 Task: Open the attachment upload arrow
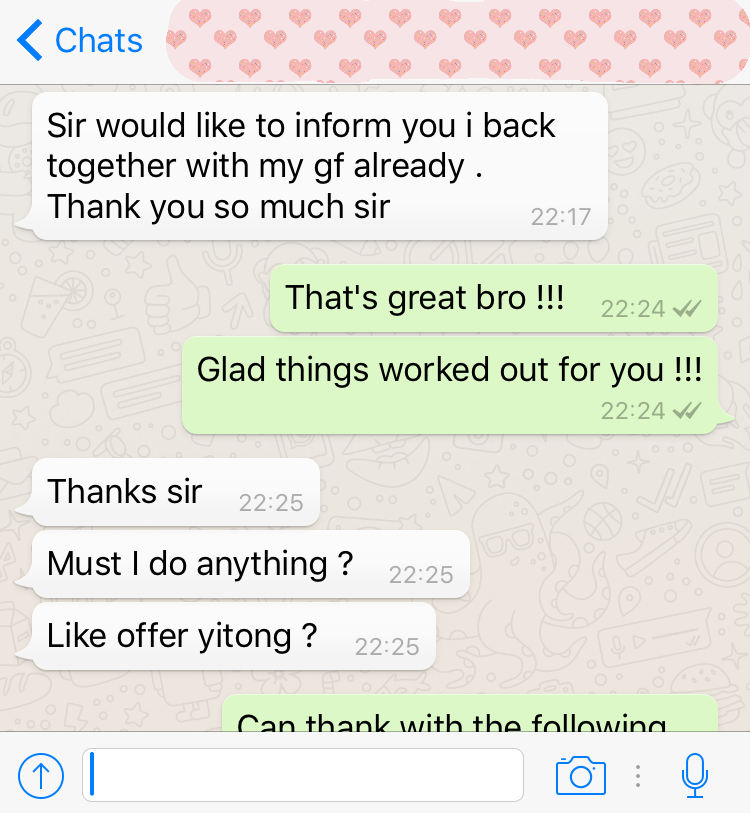click(x=41, y=775)
